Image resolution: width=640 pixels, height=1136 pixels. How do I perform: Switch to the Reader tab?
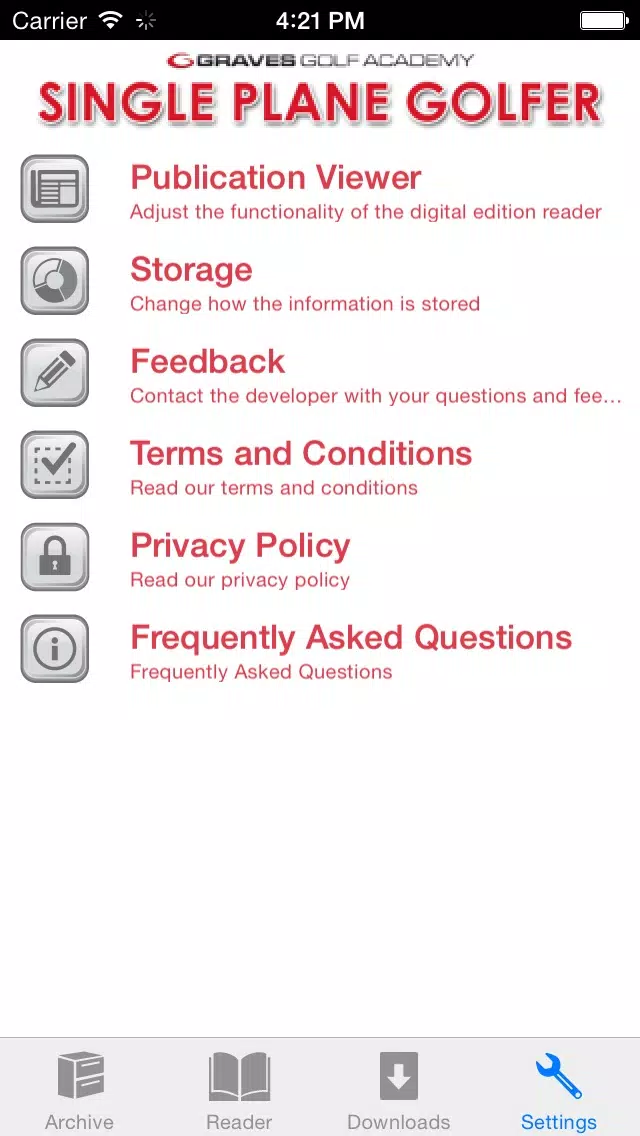(x=239, y=1089)
